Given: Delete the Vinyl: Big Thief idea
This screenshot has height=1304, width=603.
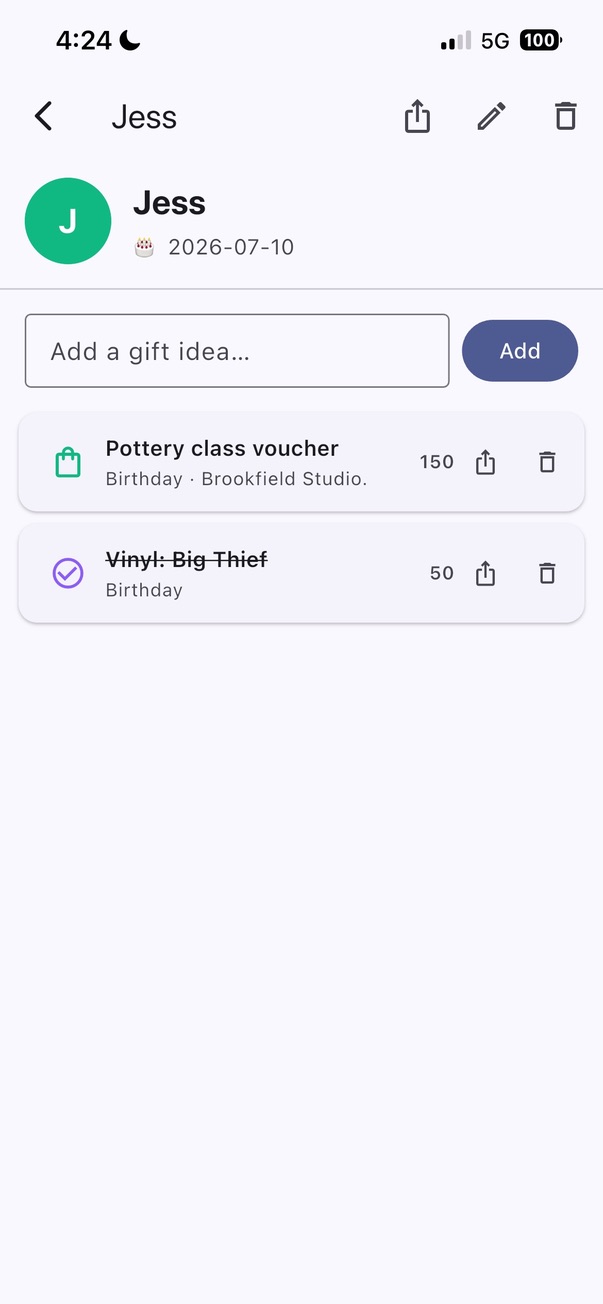Looking at the screenshot, I should coord(547,573).
